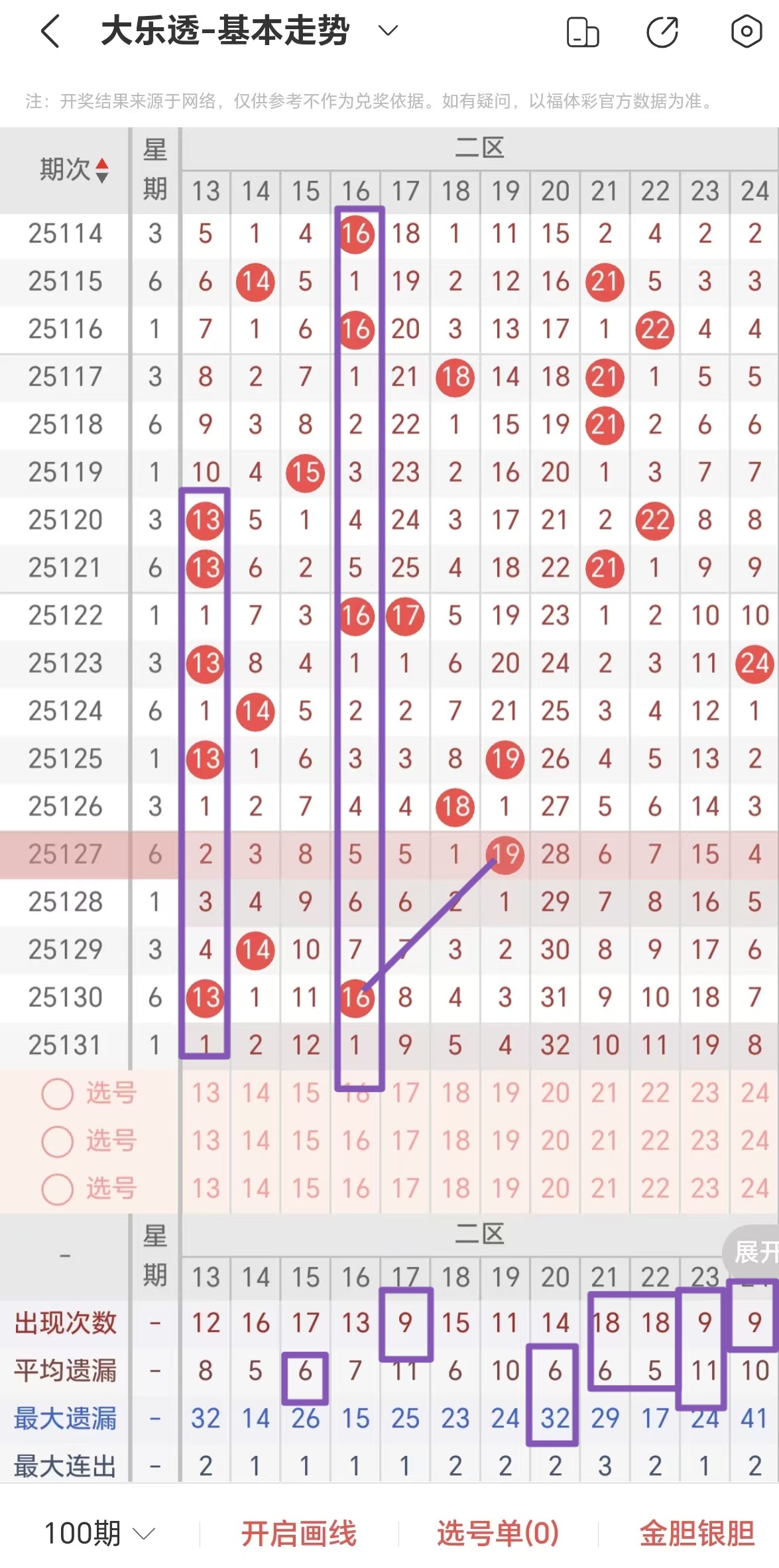
Task: Select the third 选号 radio circle
Action: click(x=56, y=1189)
